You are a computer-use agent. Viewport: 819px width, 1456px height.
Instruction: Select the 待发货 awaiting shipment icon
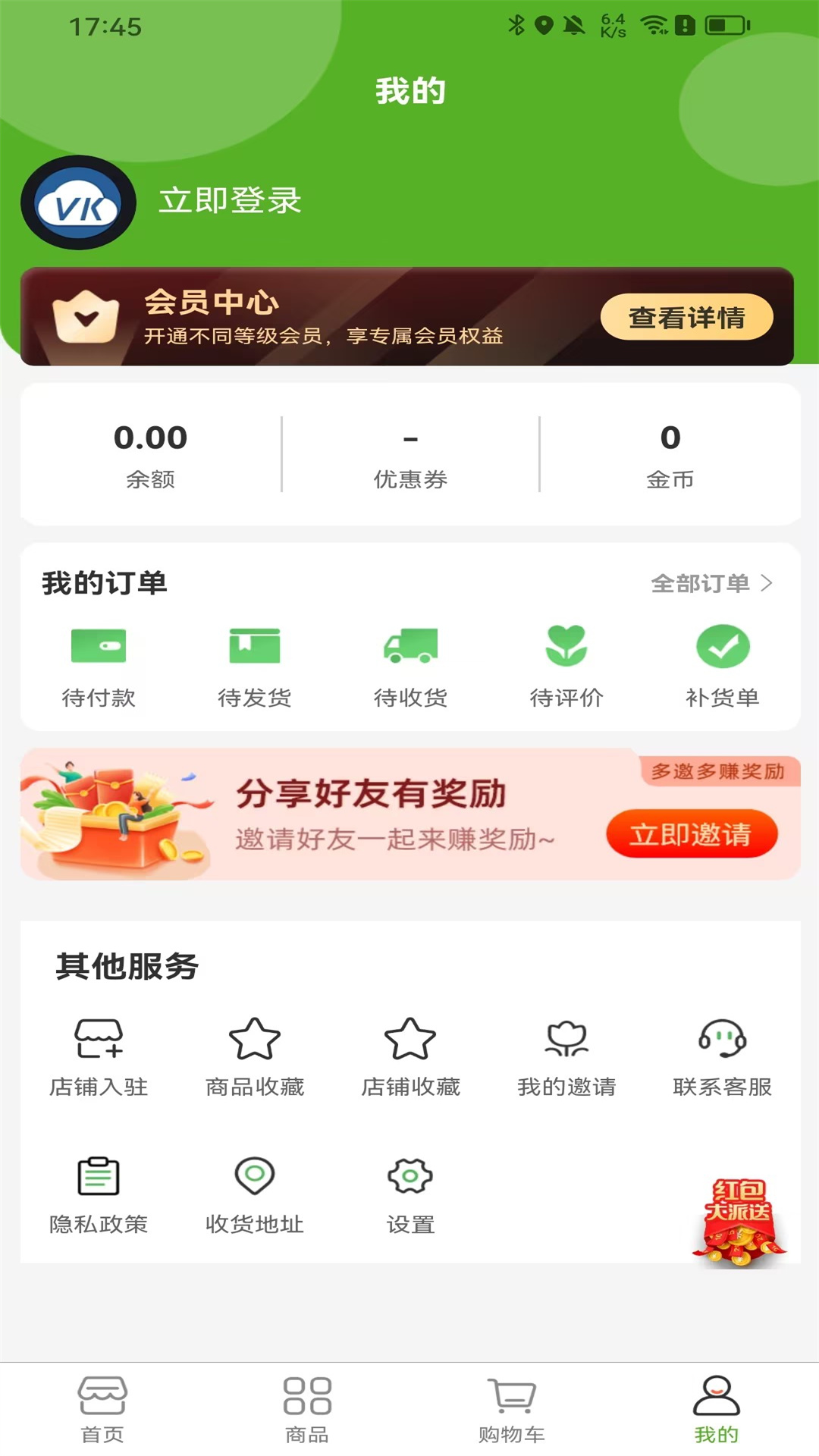tap(255, 664)
